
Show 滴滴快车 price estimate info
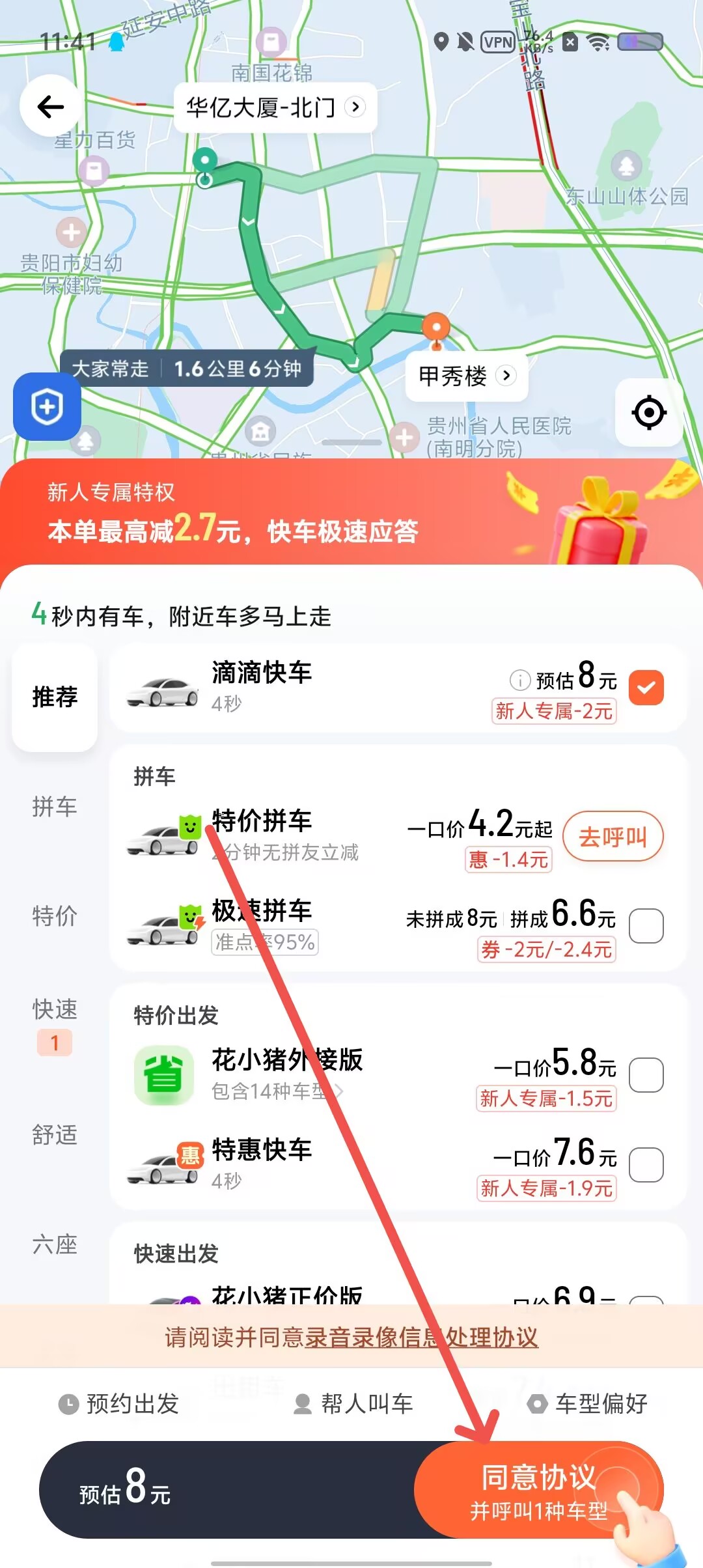(x=519, y=680)
